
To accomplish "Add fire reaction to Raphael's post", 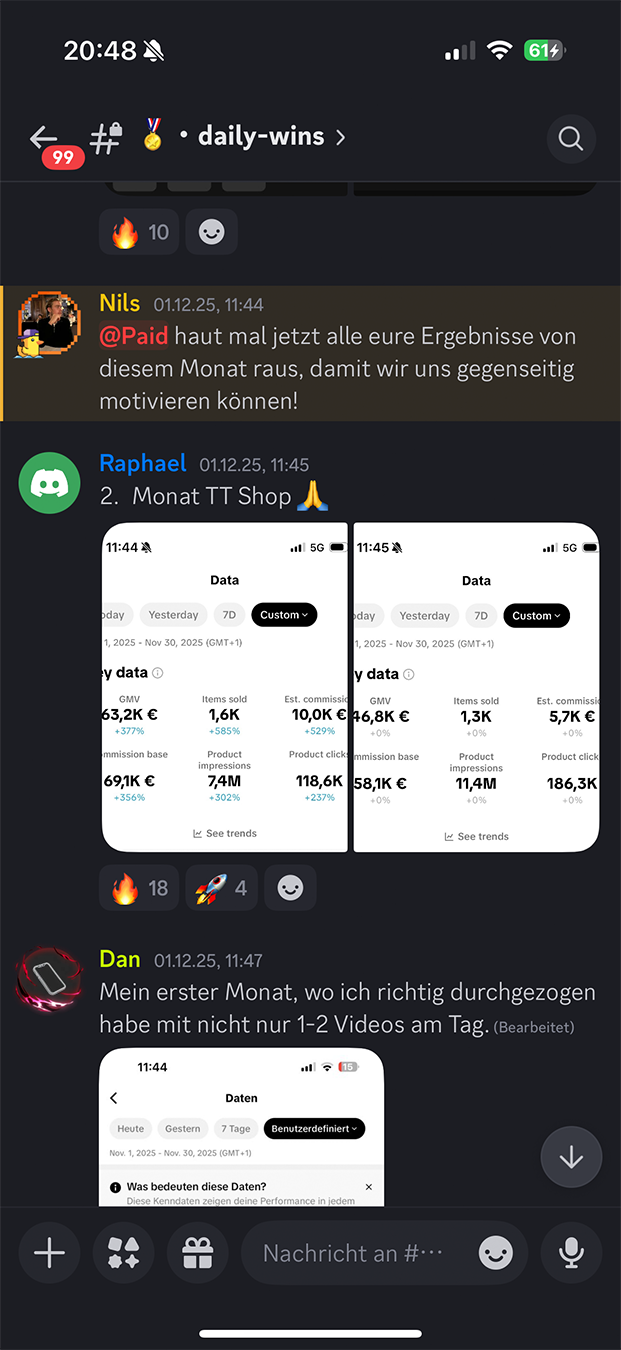I will tap(140, 888).
